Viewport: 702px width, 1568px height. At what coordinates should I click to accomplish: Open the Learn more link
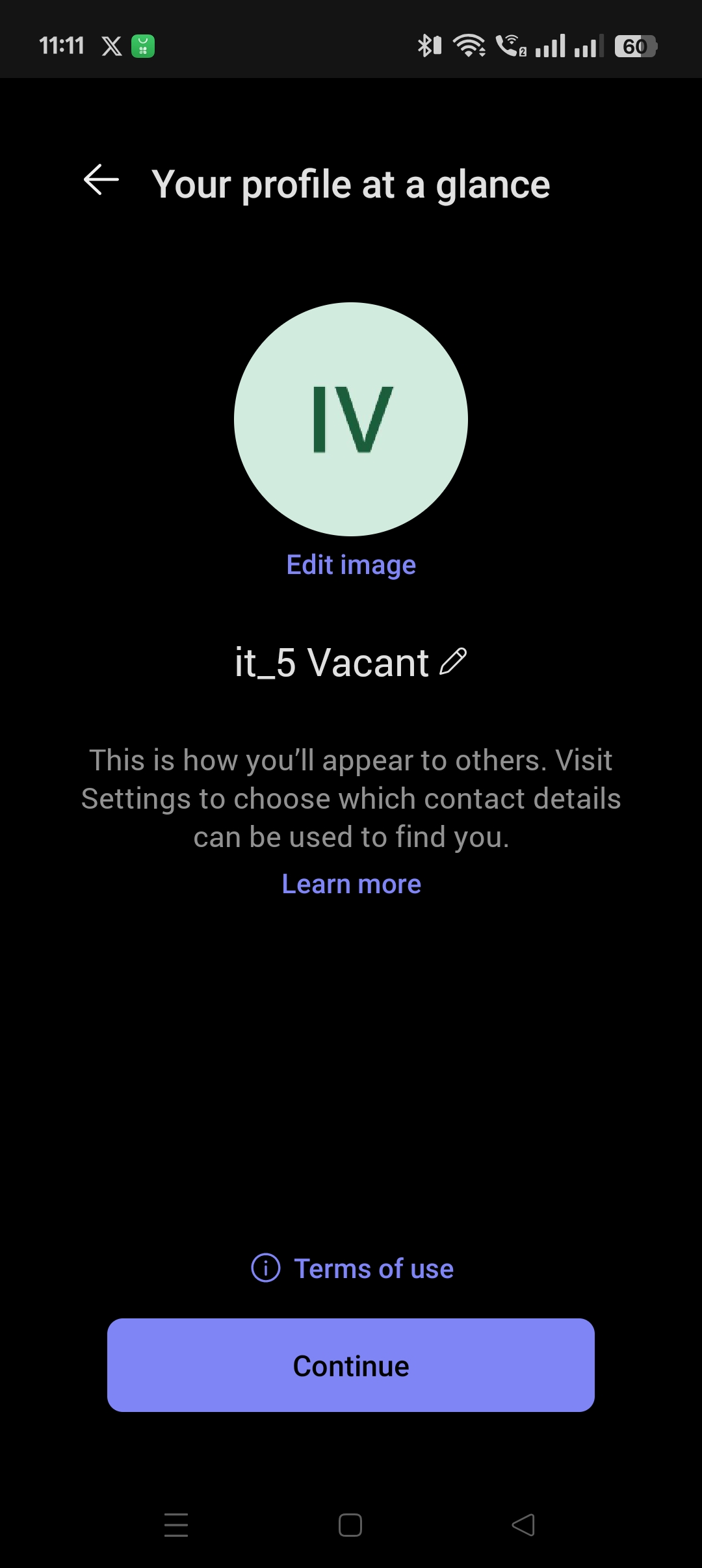(x=352, y=884)
